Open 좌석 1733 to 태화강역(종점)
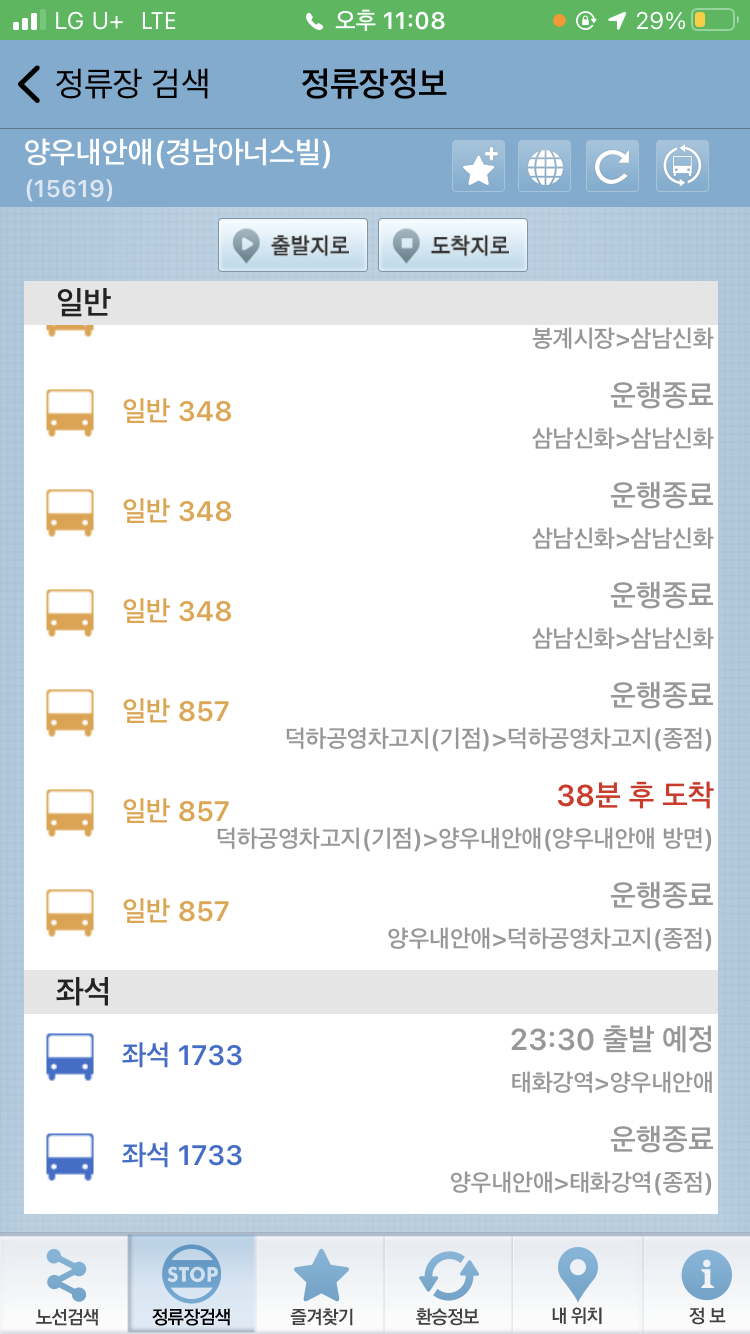Image resolution: width=750 pixels, height=1334 pixels. point(370,1155)
